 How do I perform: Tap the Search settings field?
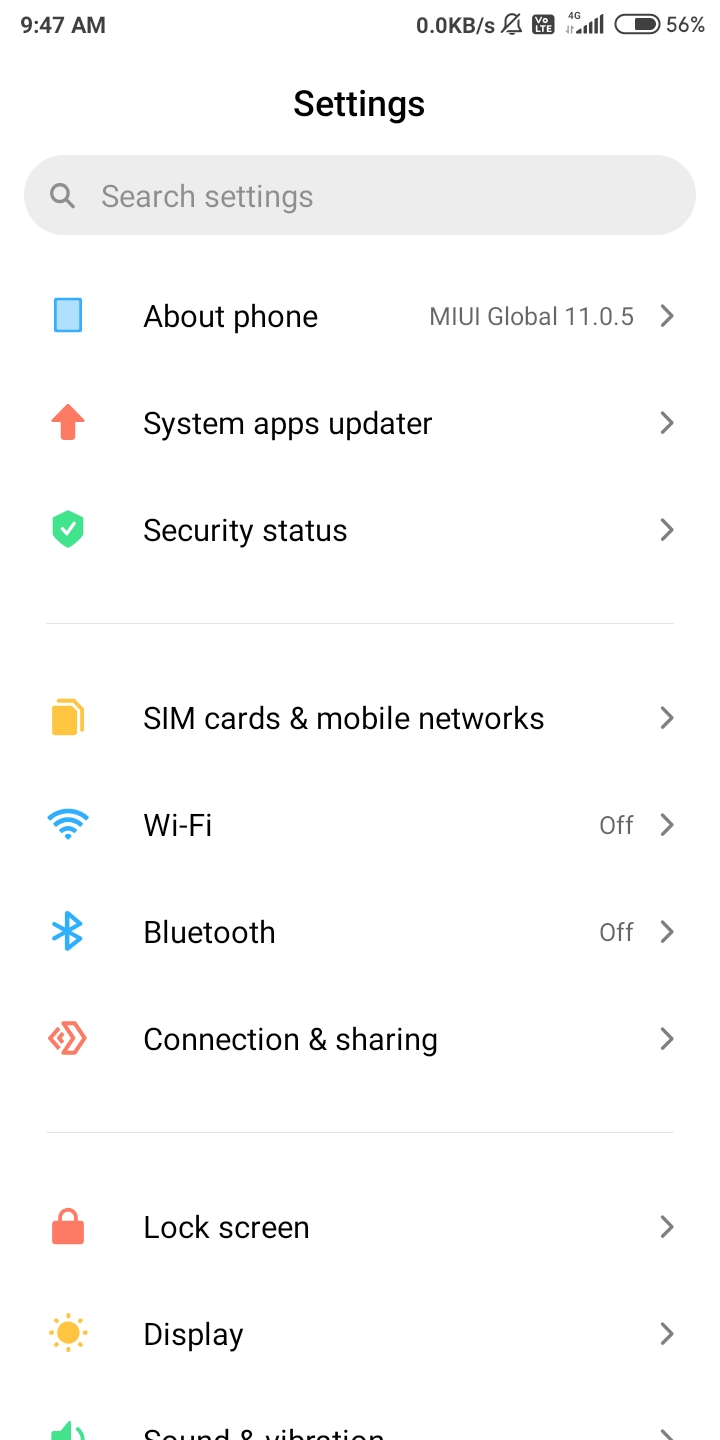[360, 196]
